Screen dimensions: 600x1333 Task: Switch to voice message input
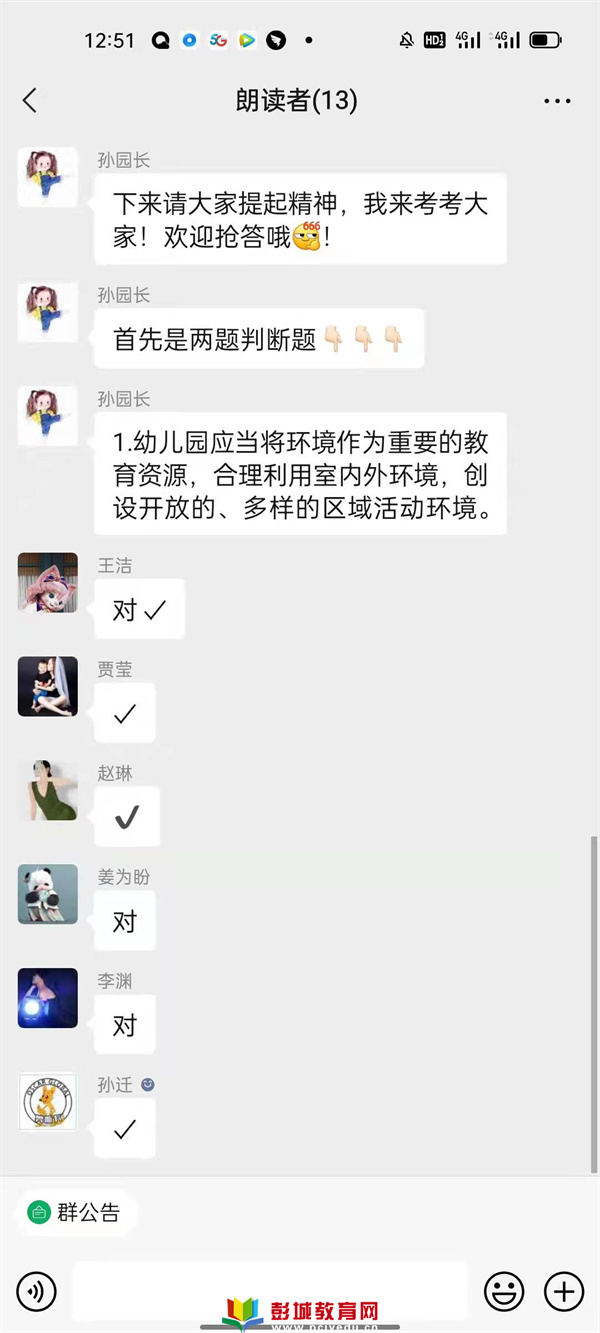click(x=37, y=1292)
